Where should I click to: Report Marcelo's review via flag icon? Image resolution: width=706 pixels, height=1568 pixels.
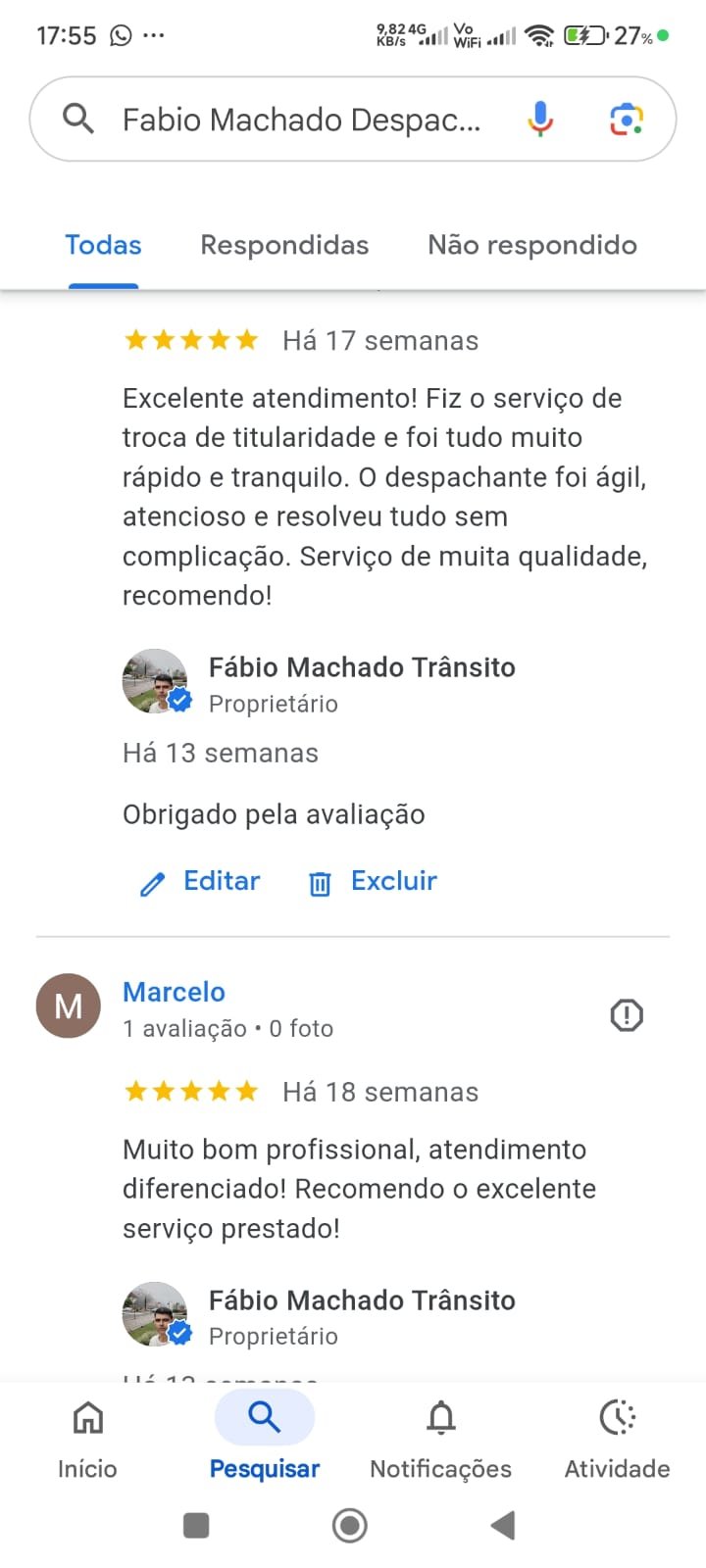[x=627, y=1015]
